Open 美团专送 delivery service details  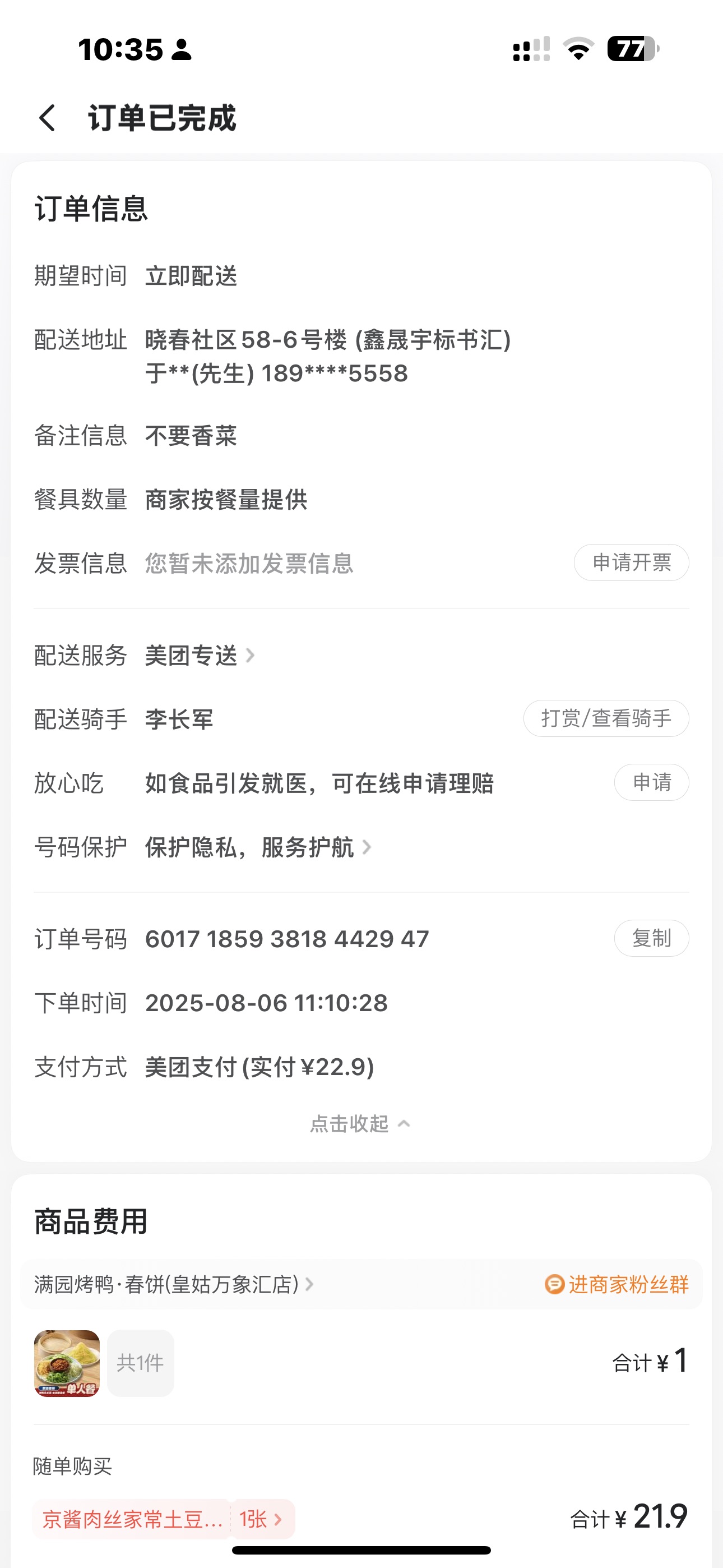(199, 656)
